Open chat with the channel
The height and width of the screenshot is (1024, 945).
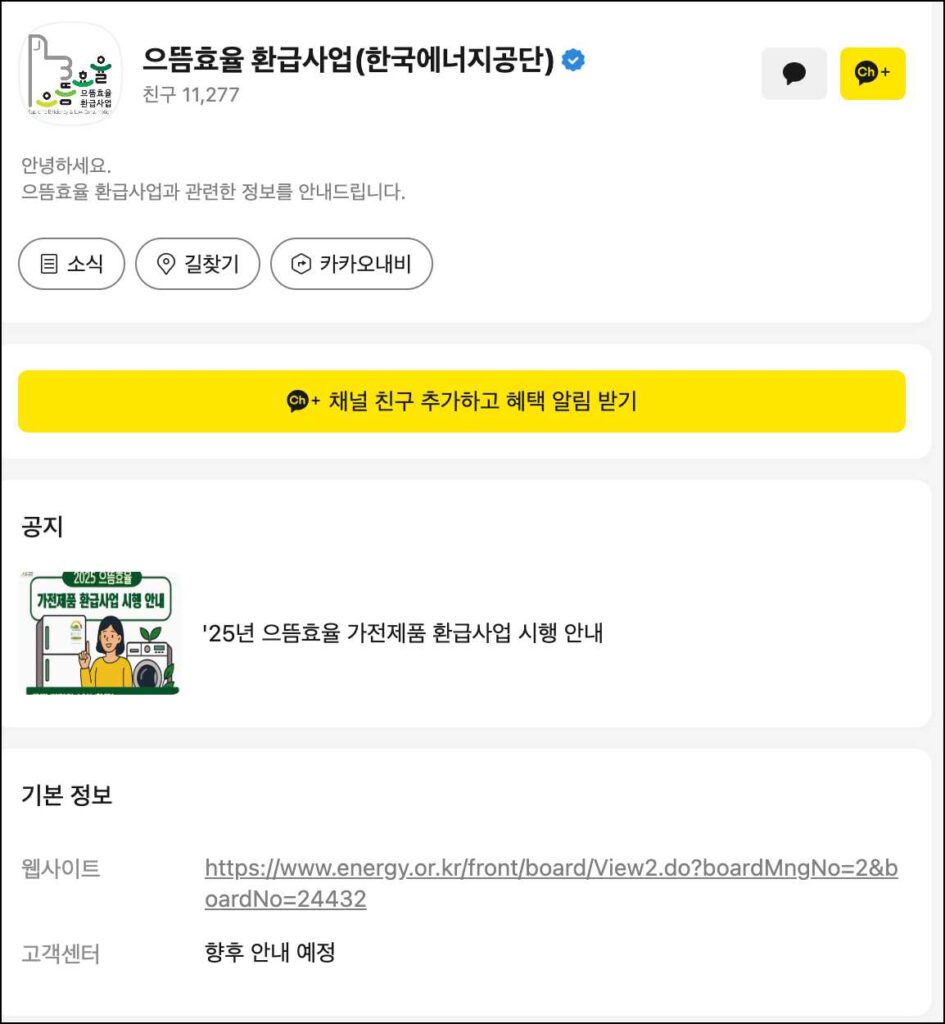[x=794, y=74]
